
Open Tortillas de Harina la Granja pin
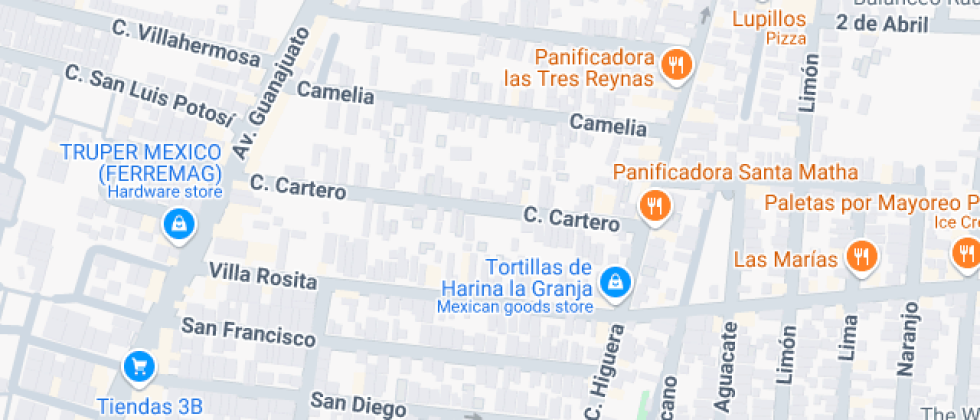[615, 281]
